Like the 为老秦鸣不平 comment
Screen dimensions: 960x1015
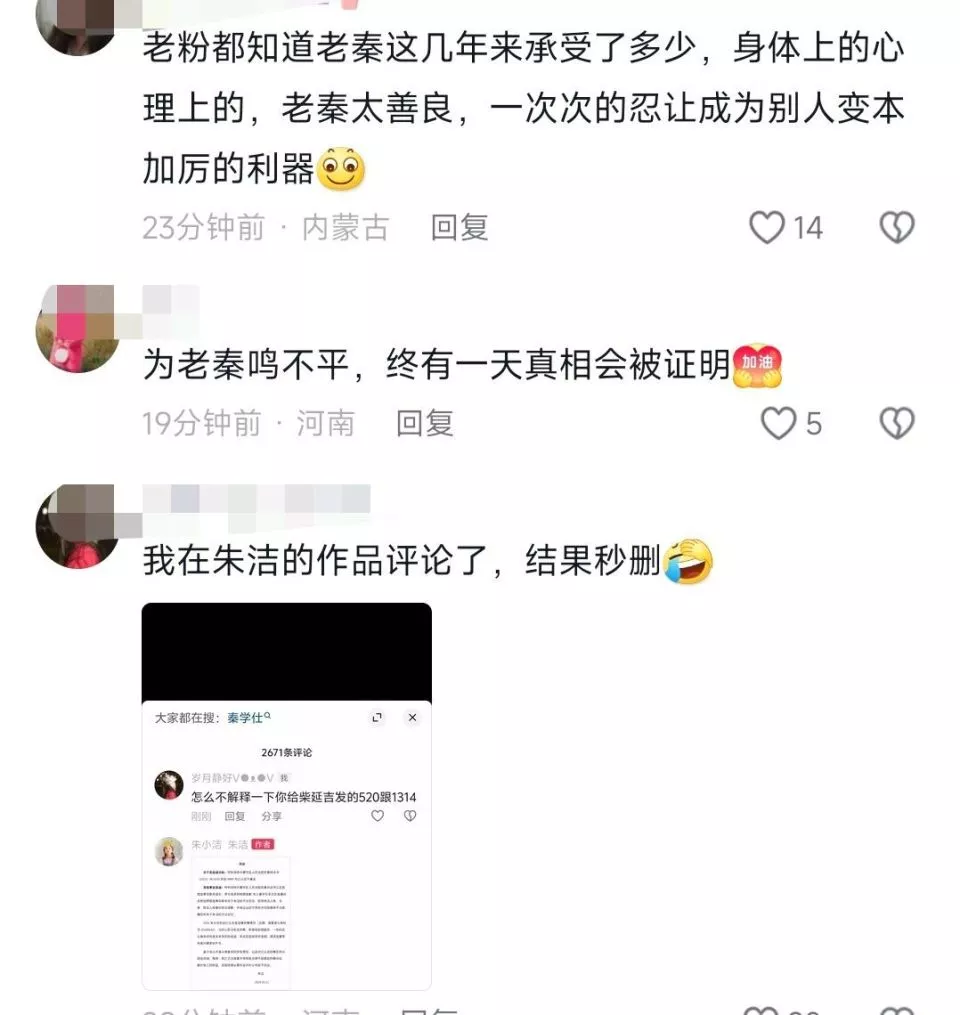778,424
